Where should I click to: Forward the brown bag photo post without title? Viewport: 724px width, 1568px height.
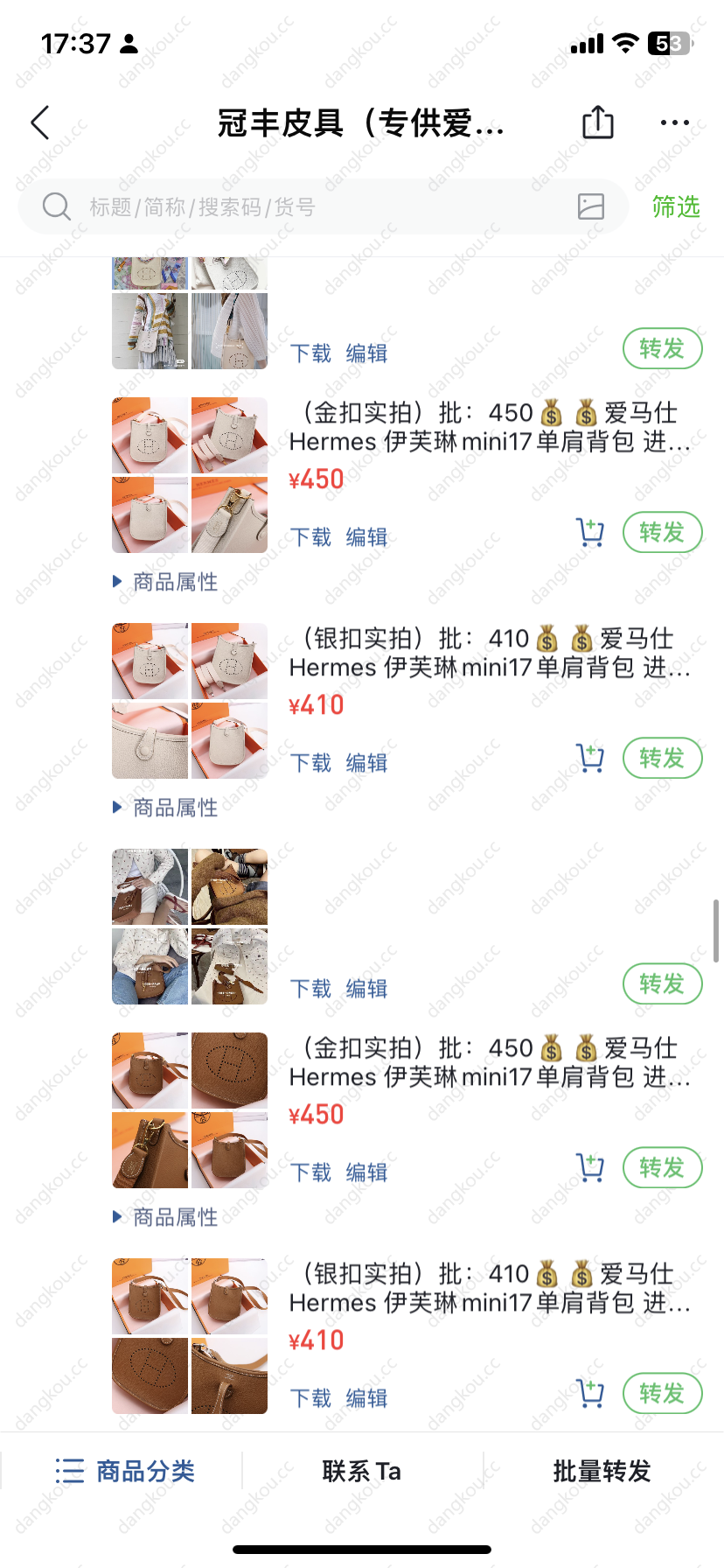(662, 983)
